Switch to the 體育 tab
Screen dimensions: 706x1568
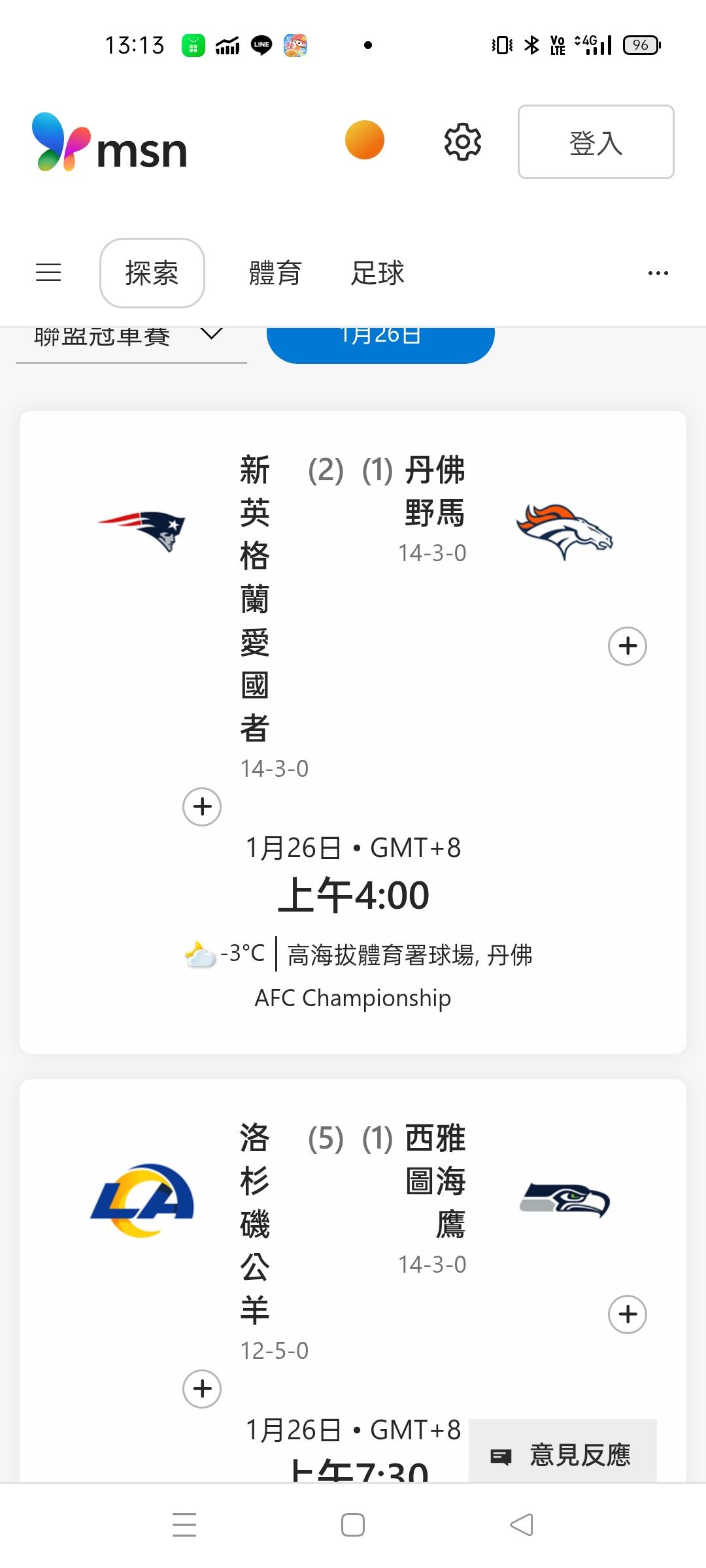click(x=275, y=272)
